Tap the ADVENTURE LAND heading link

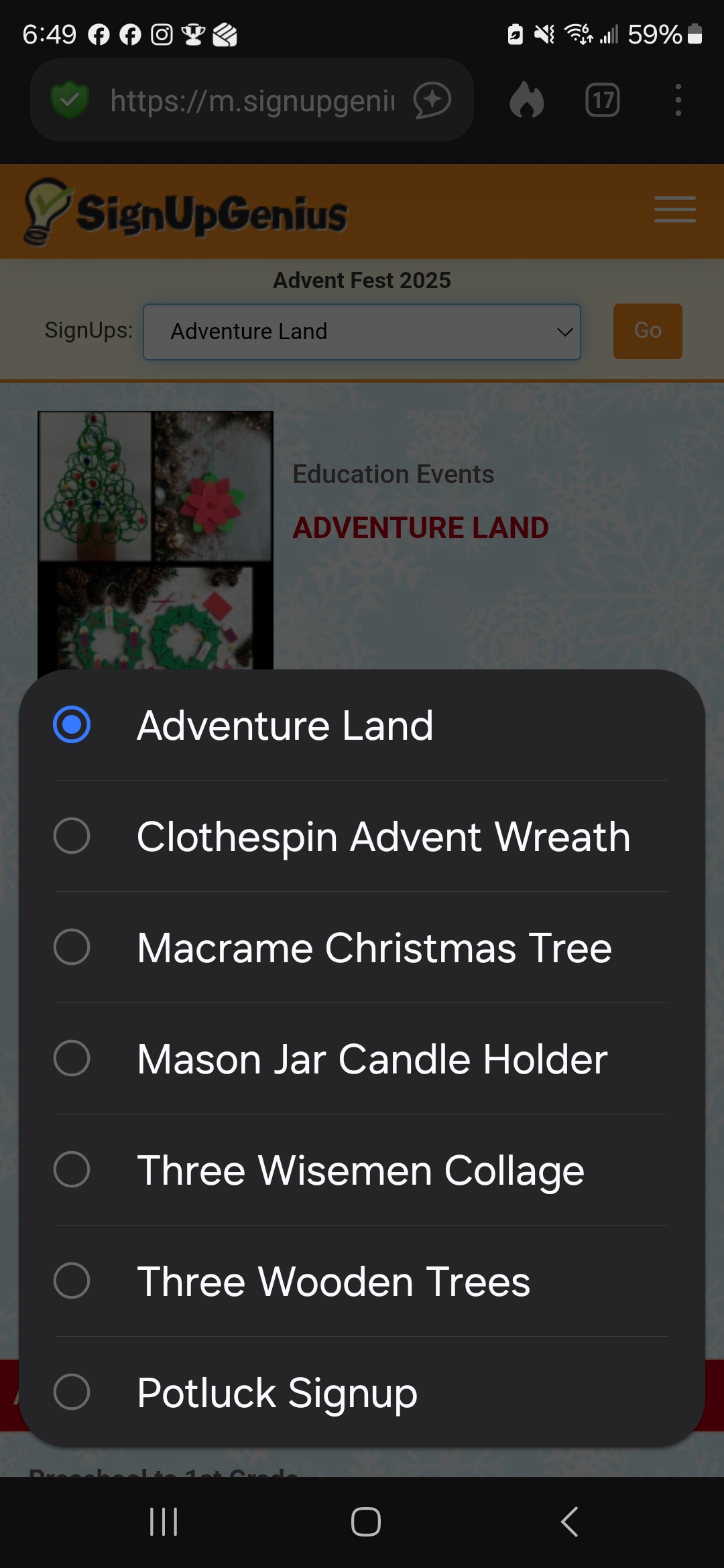pyautogui.click(x=420, y=527)
